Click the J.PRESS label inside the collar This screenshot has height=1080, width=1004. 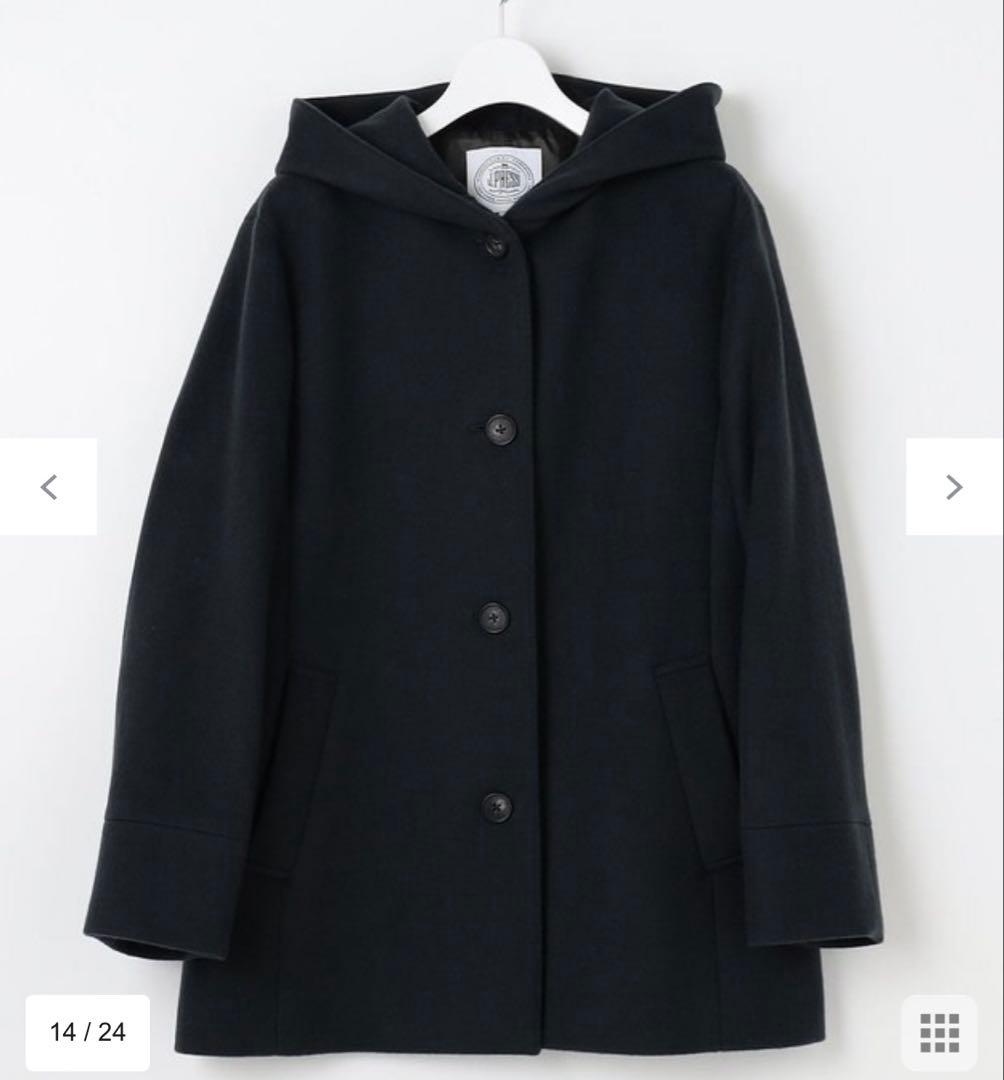[505, 175]
